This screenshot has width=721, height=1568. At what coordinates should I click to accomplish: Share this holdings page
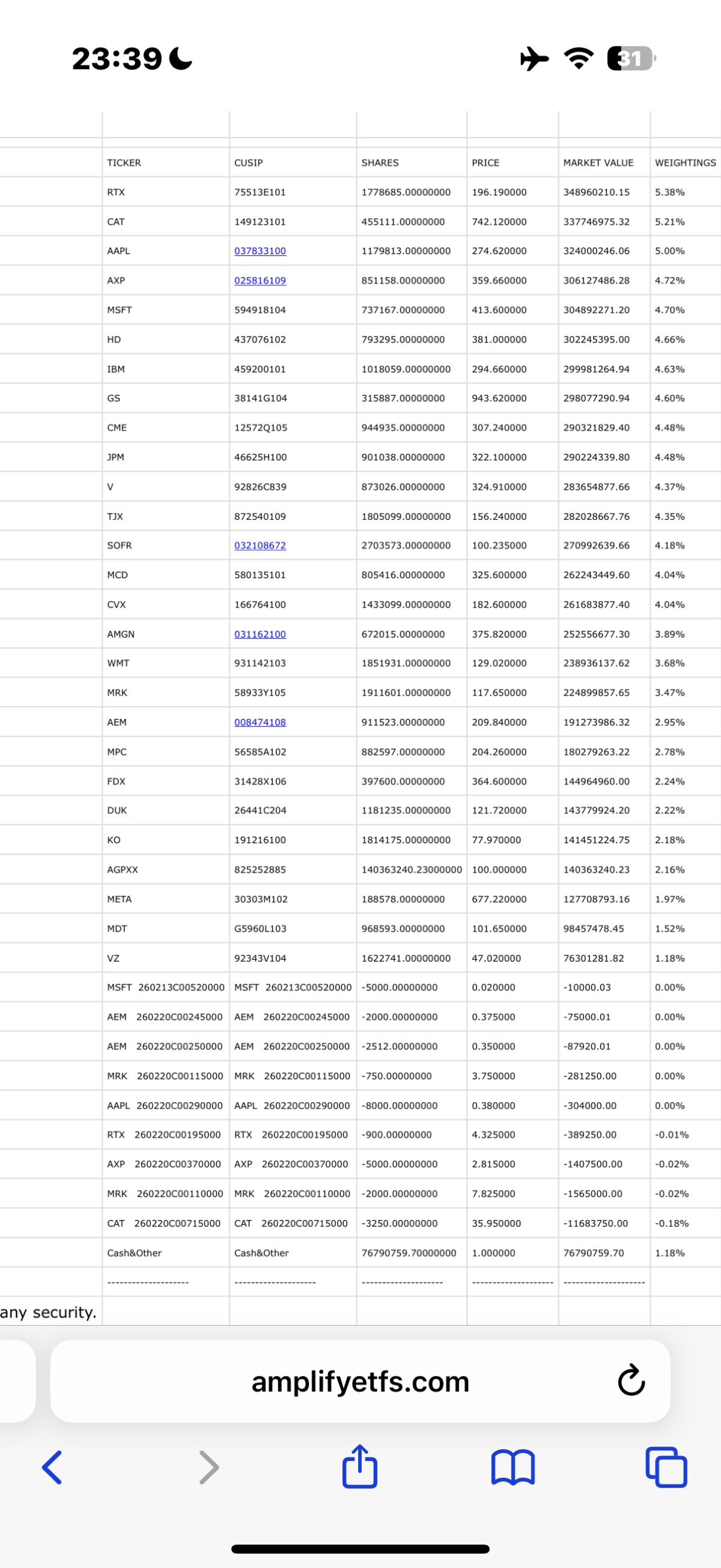point(359,1466)
